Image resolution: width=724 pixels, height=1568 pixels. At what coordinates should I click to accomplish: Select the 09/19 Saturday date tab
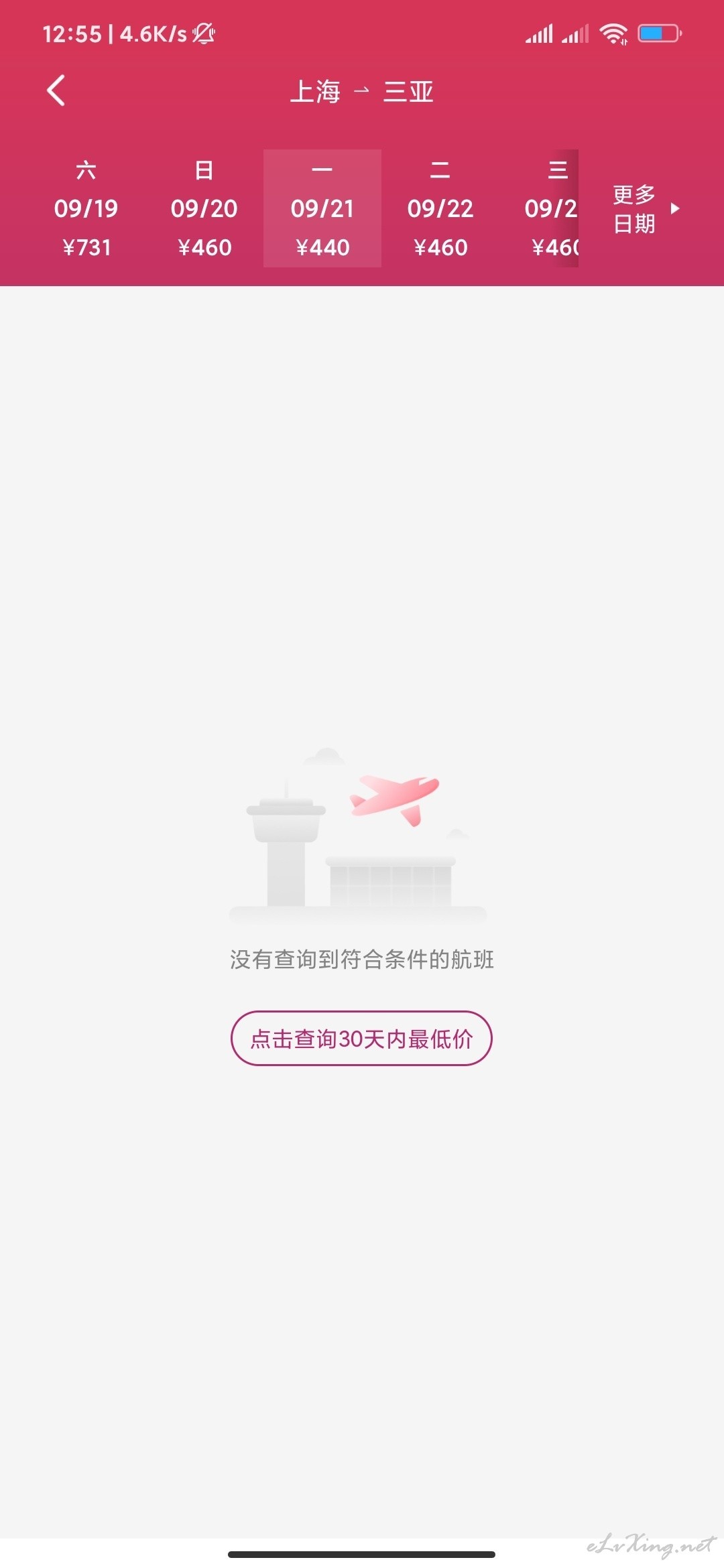coord(86,208)
